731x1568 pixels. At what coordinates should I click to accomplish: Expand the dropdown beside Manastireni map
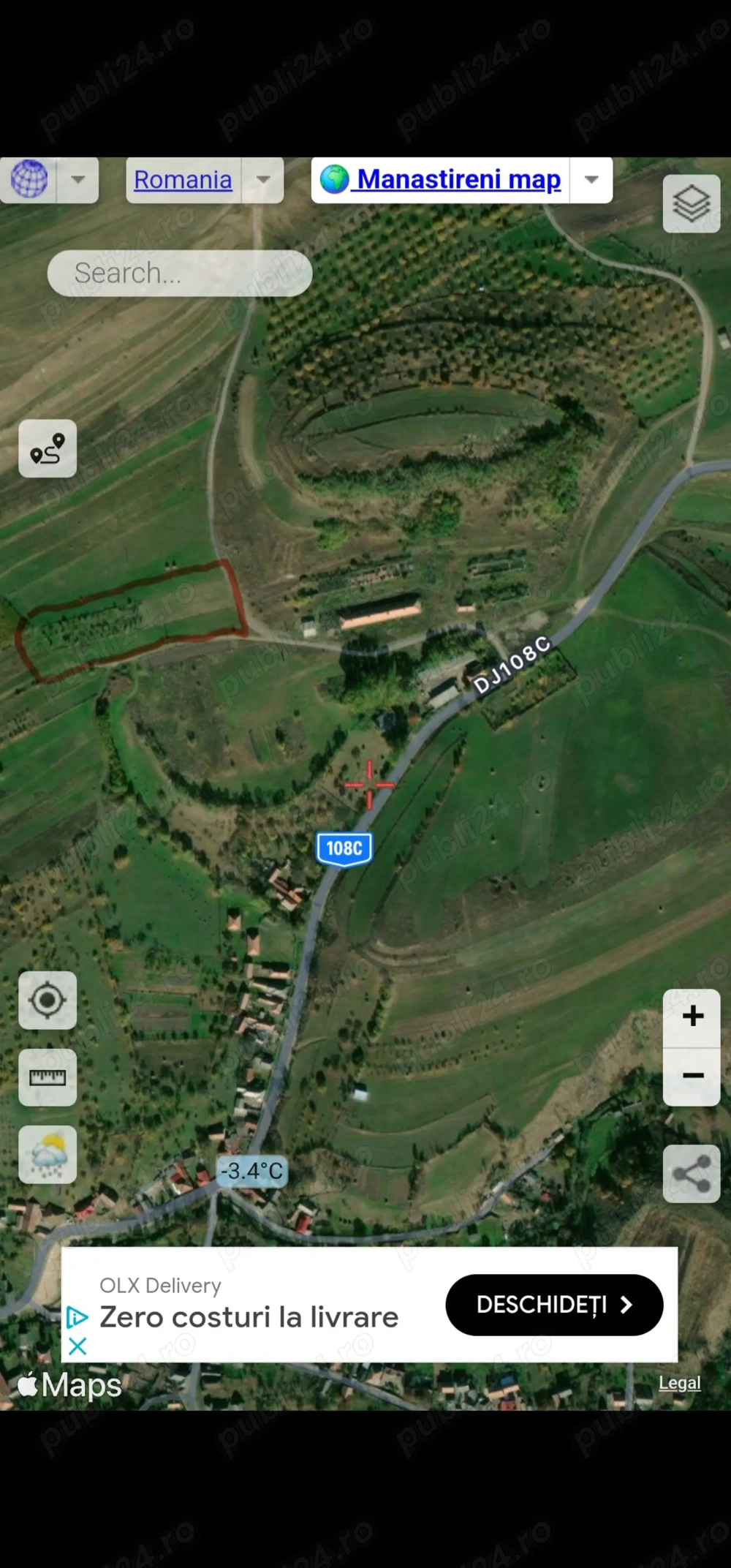(591, 180)
